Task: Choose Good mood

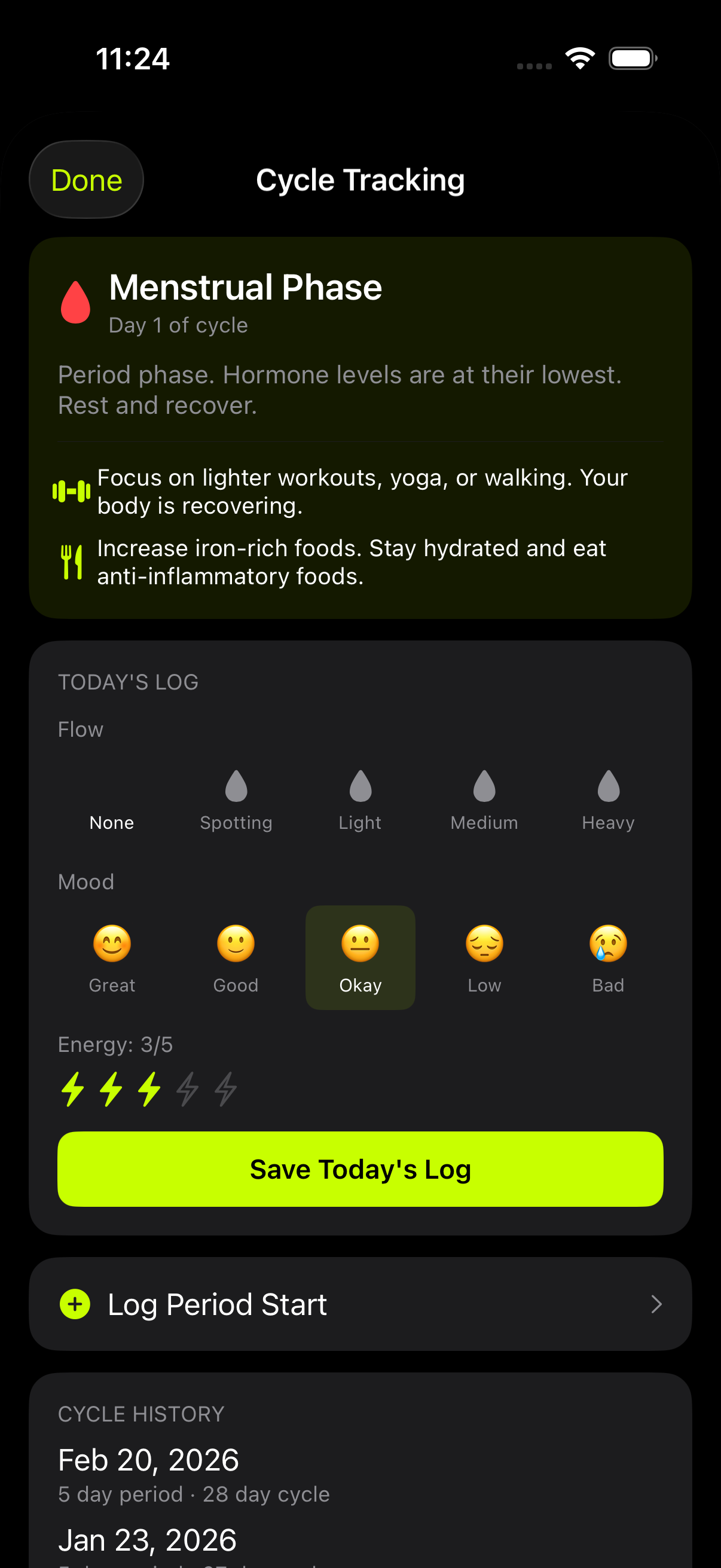Action: (236, 957)
